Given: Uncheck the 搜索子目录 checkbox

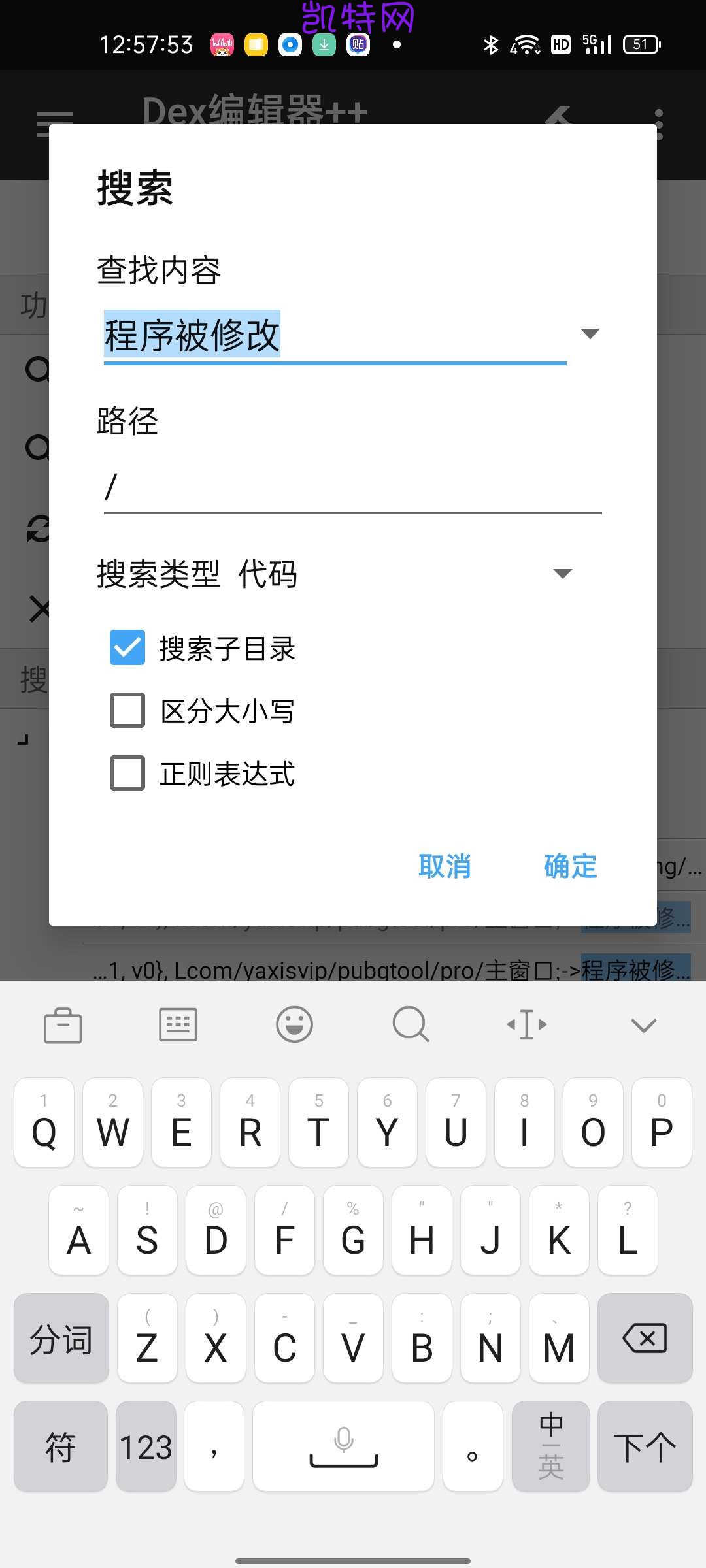Looking at the screenshot, I should [x=127, y=647].
